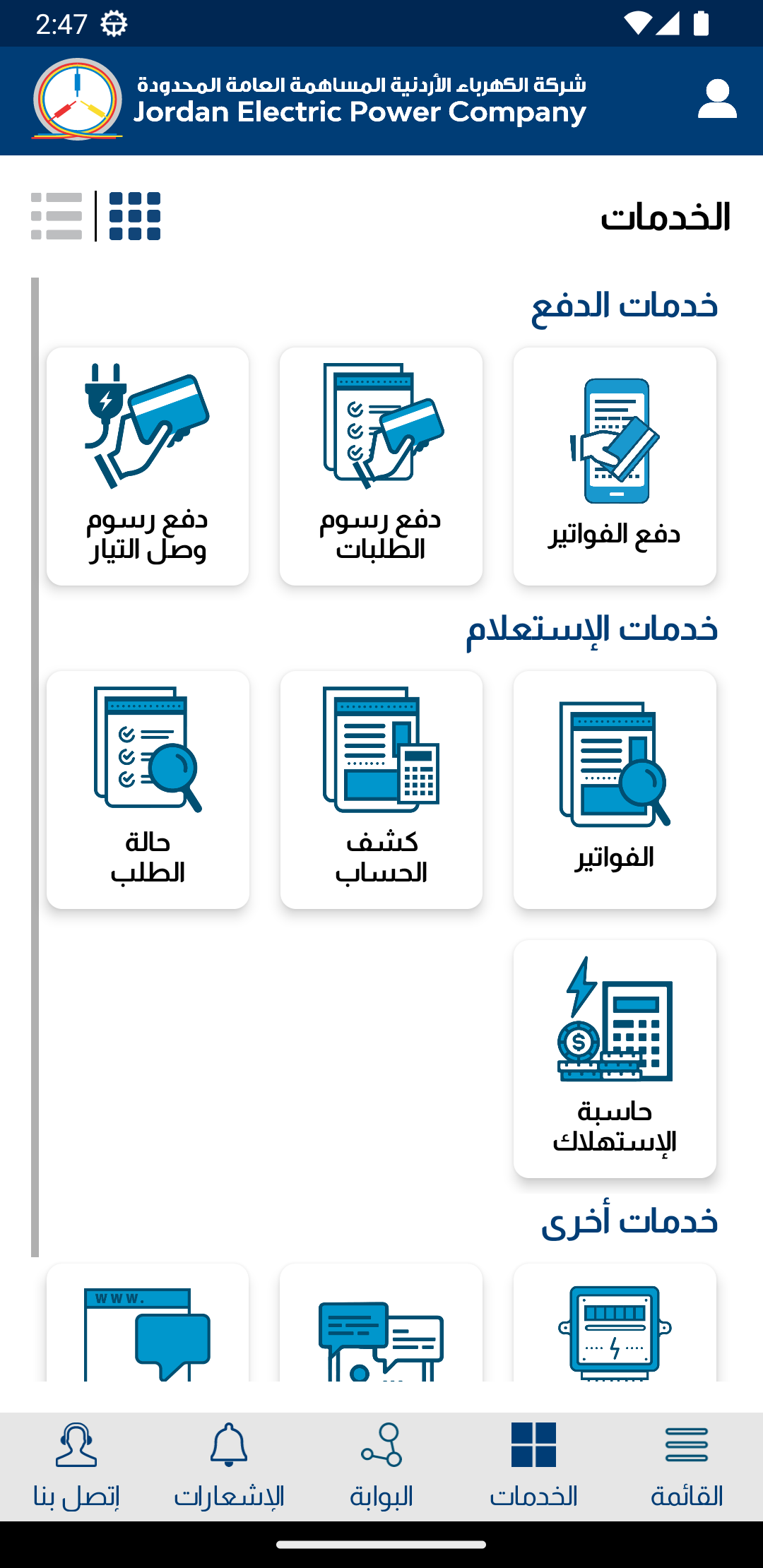This screenshot has width=763, height=1568.
Task: Go to the البوابة portal tab
Action: click(381, 1466)
